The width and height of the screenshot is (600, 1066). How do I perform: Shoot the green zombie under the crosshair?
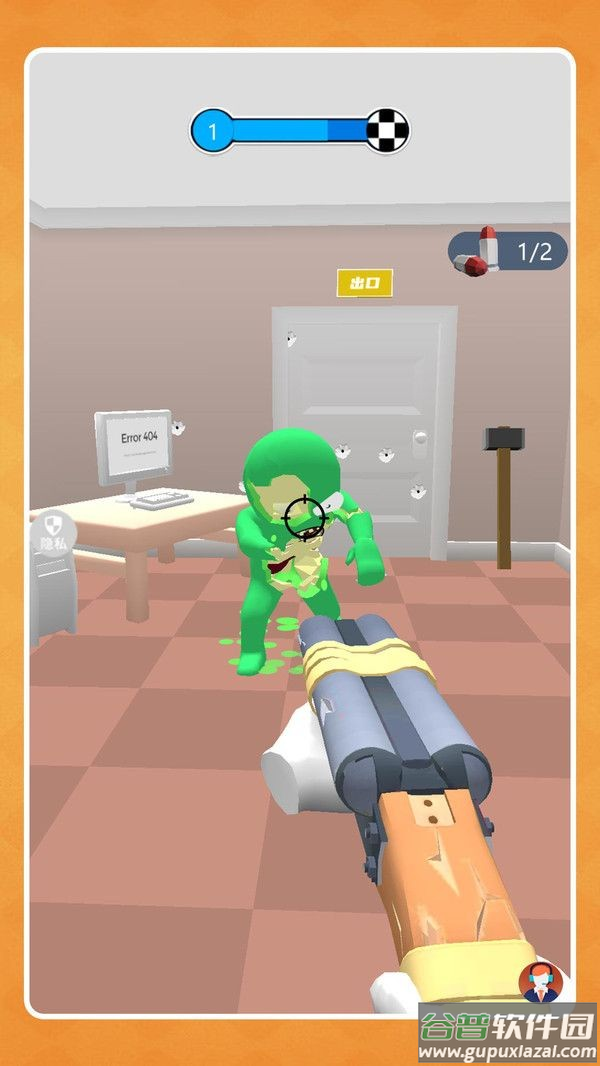click(x=303, y=517)
